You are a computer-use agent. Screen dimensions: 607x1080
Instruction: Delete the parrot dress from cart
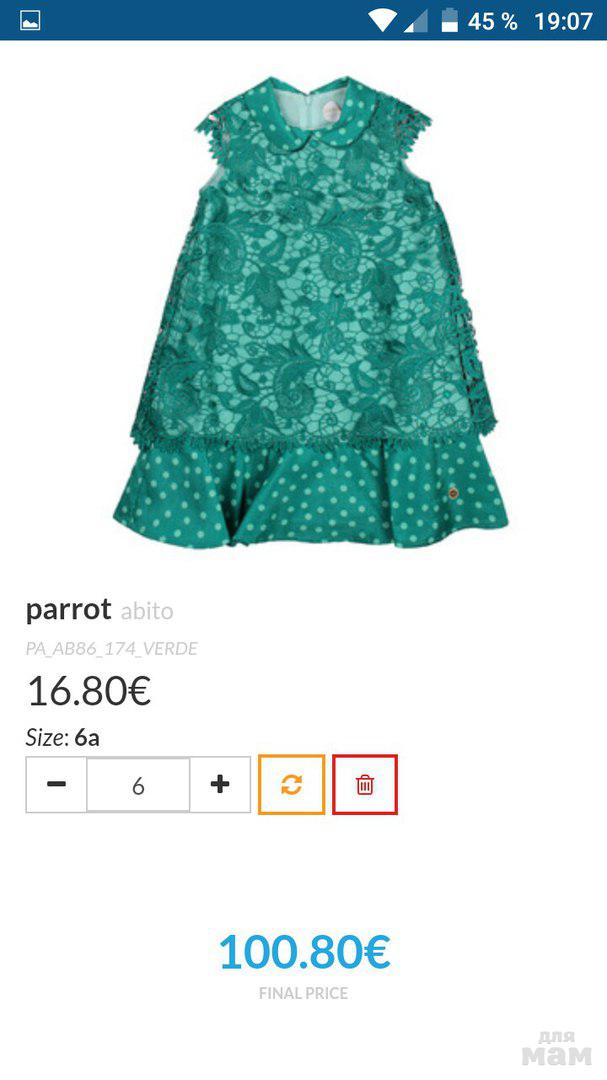[365, 785]
